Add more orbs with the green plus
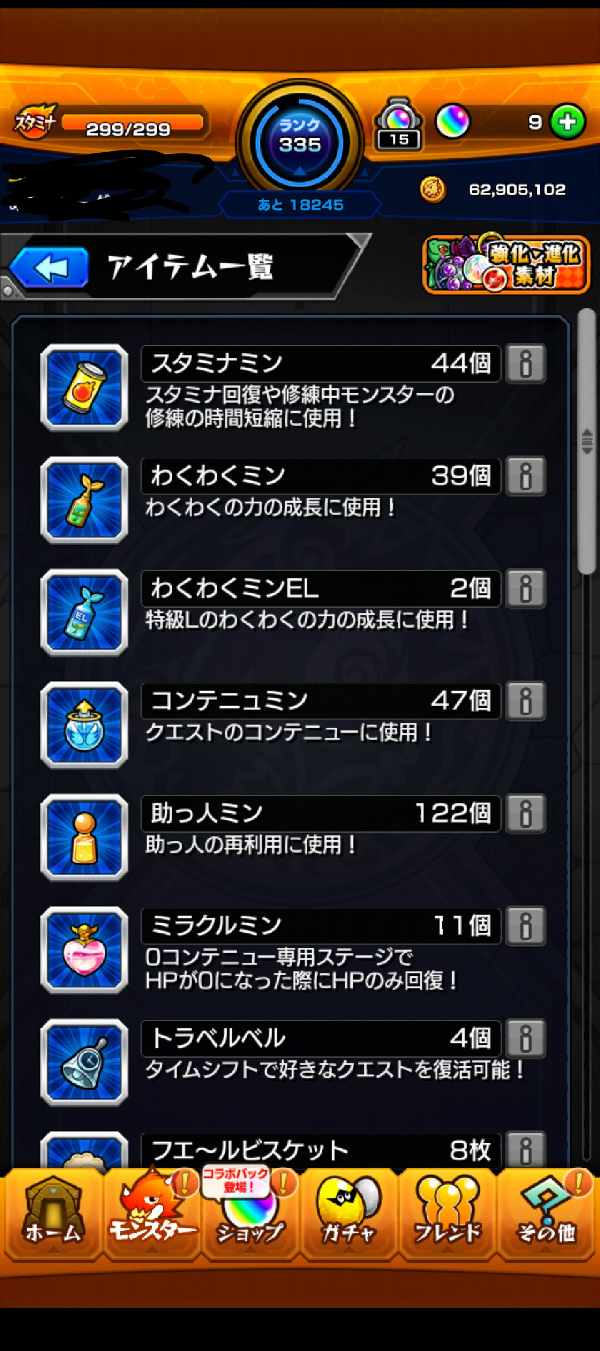Viewport: 600px width, 1351px height. tap(567, 123)
